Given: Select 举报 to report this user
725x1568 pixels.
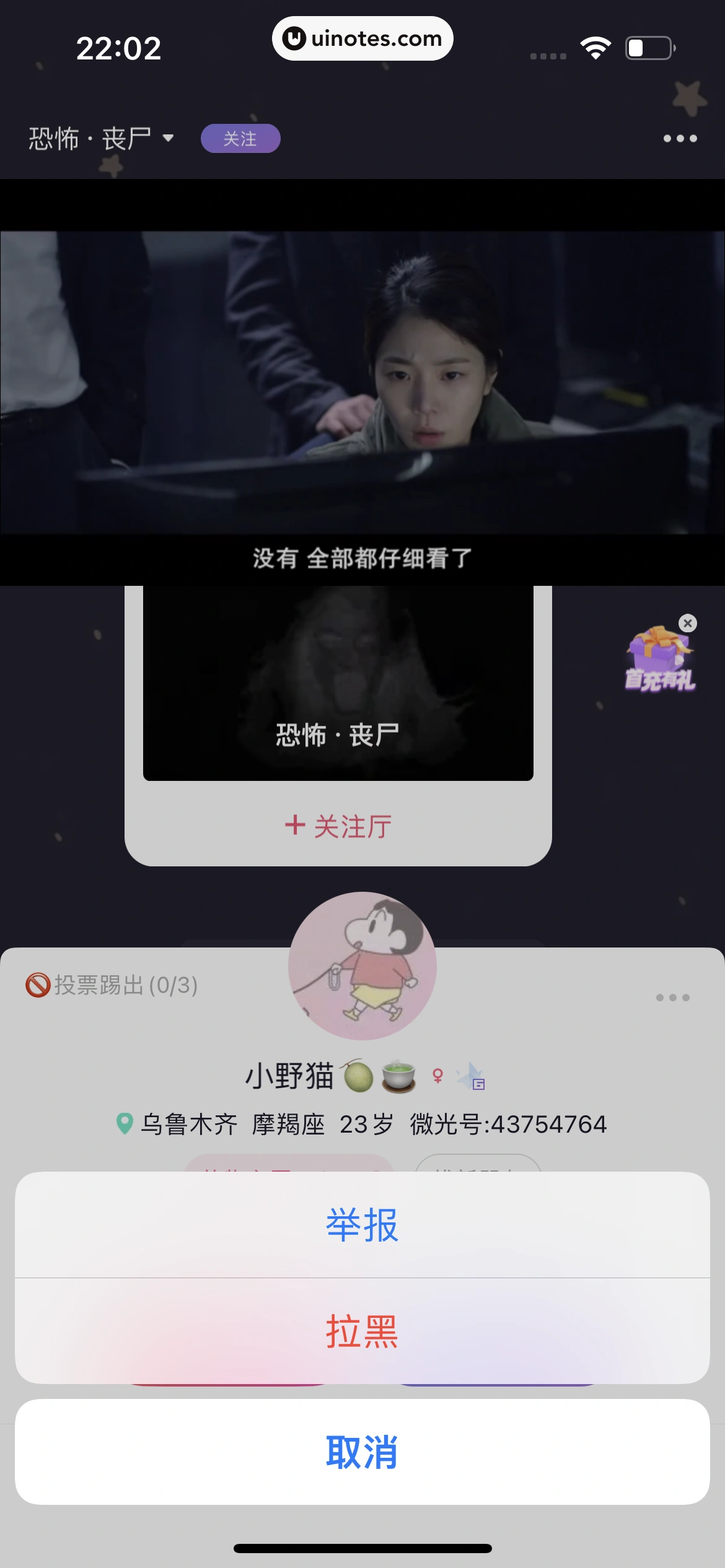Looking at the screenshot, I should (362, 1225).
